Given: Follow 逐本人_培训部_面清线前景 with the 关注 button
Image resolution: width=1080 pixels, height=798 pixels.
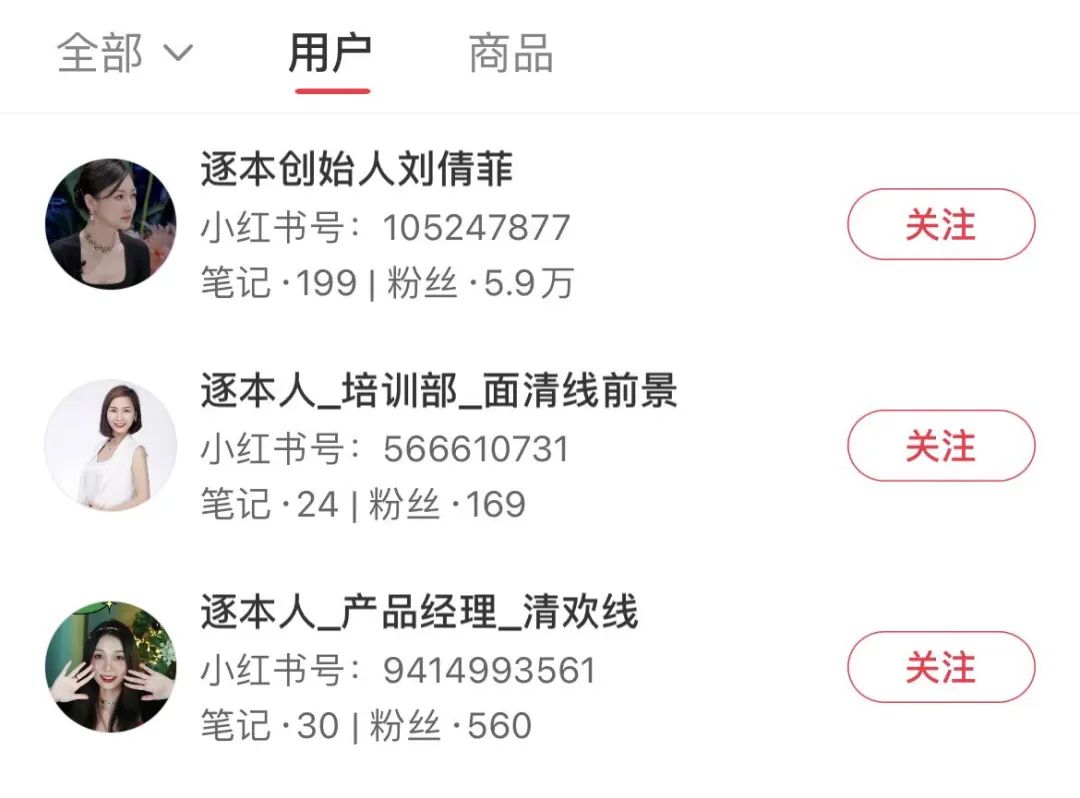Looking at the screenshot, I should (x=940, y=446).
